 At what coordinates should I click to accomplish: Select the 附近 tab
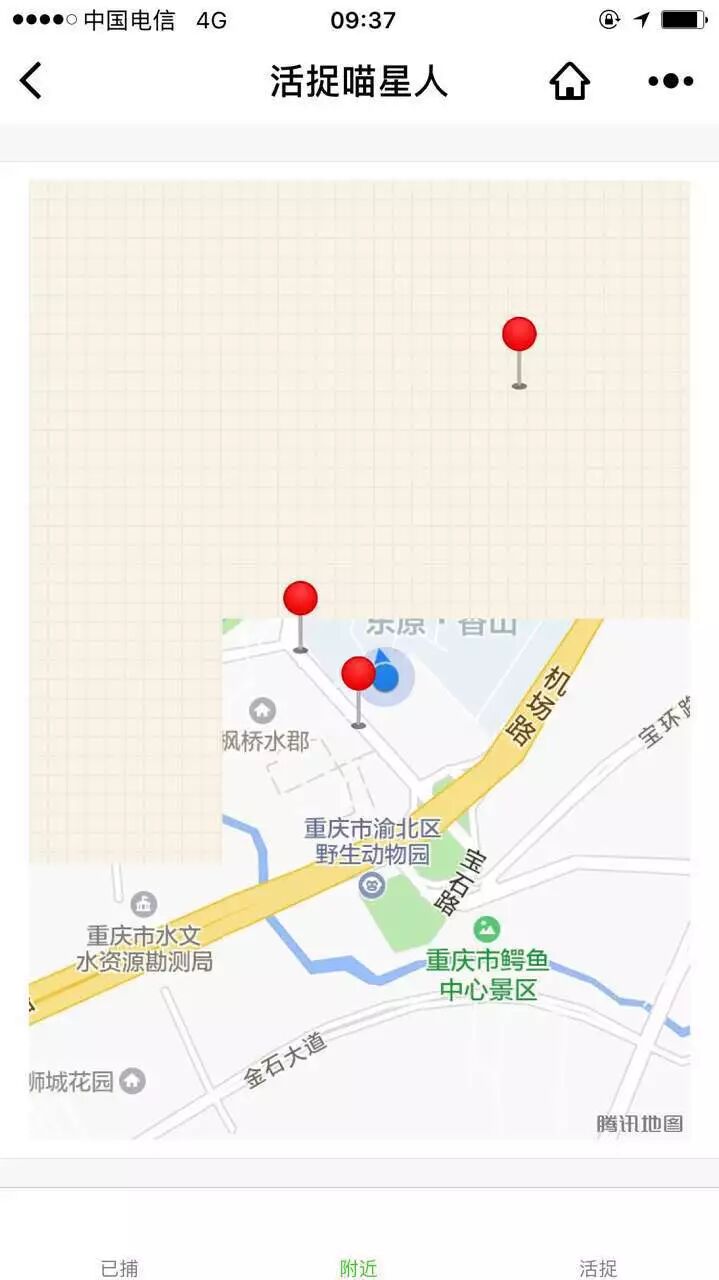[x=358, y=1267]
